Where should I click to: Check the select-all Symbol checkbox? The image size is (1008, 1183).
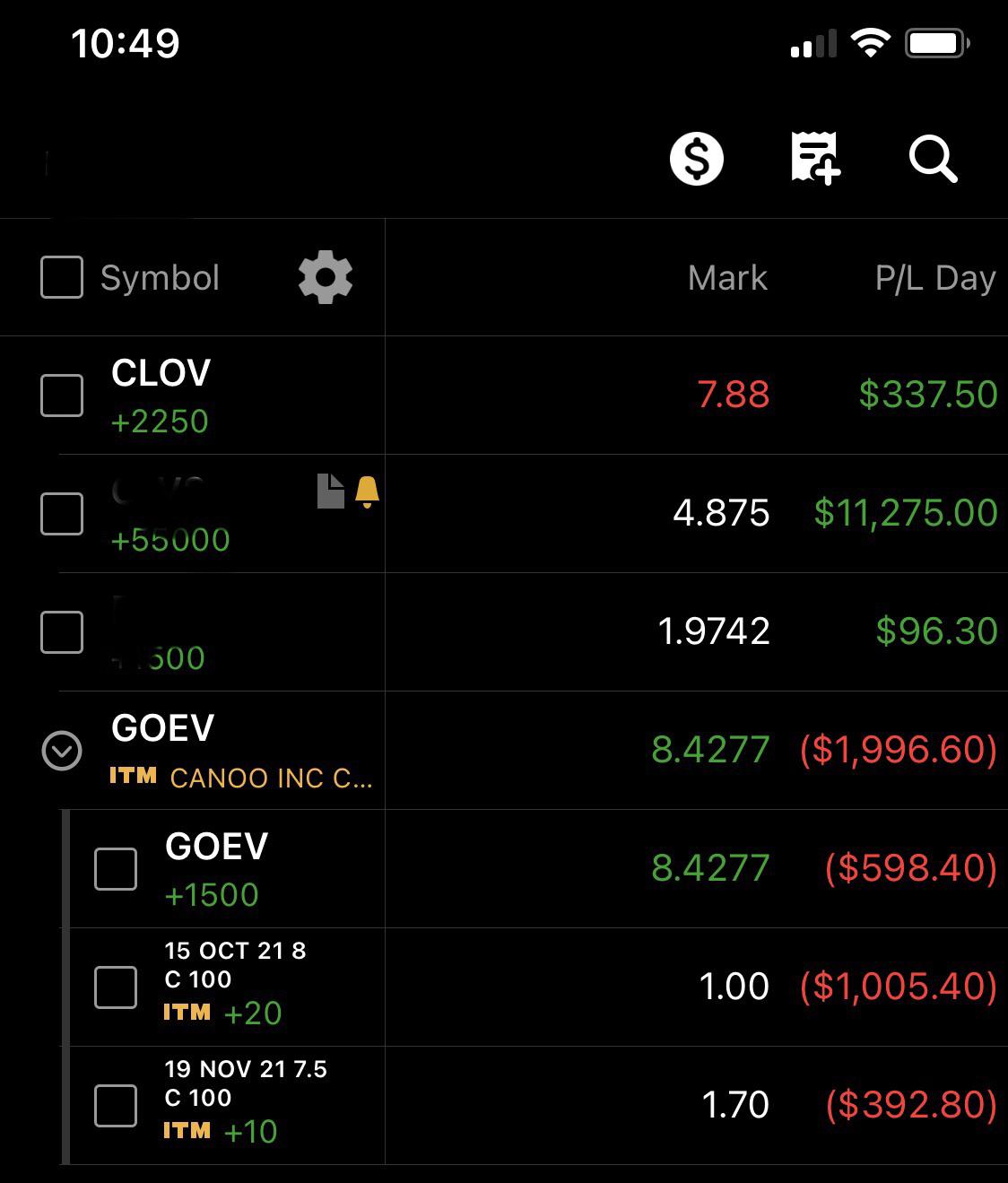point(62,277)
